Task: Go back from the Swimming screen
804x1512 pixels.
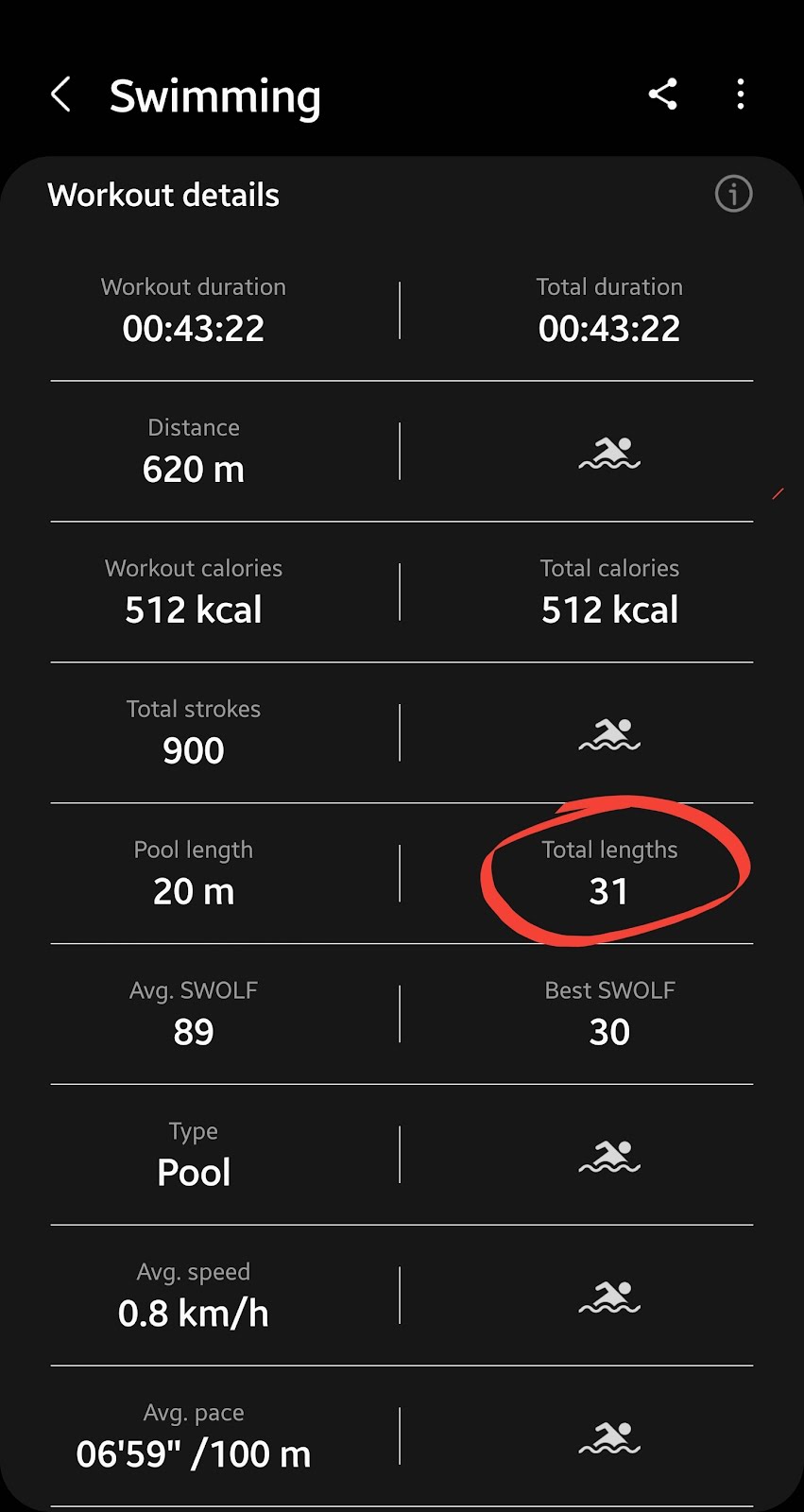Action: coord(60,94)
